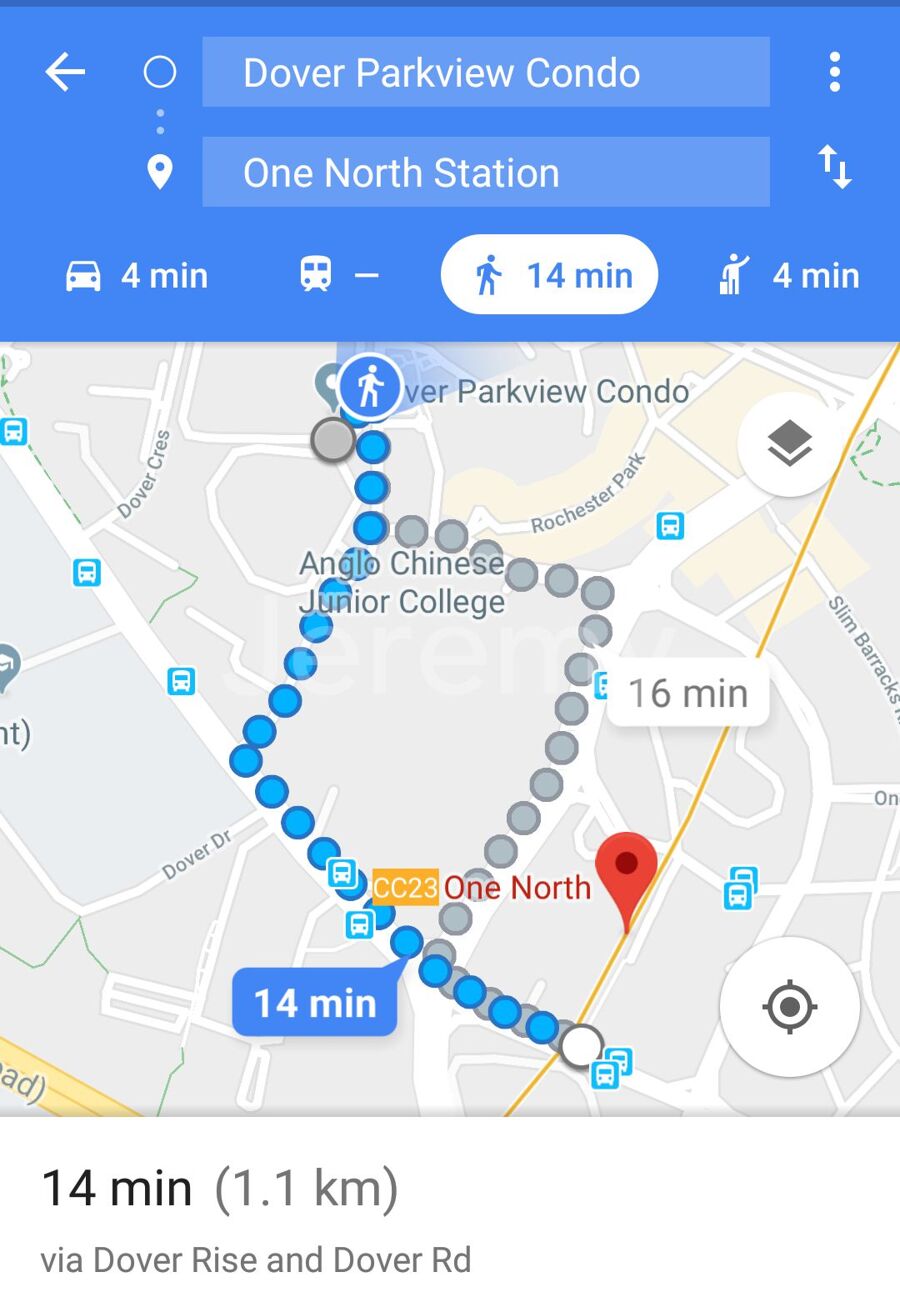
Task: Switch to public transit mode
Action: [x=339, y=275]
